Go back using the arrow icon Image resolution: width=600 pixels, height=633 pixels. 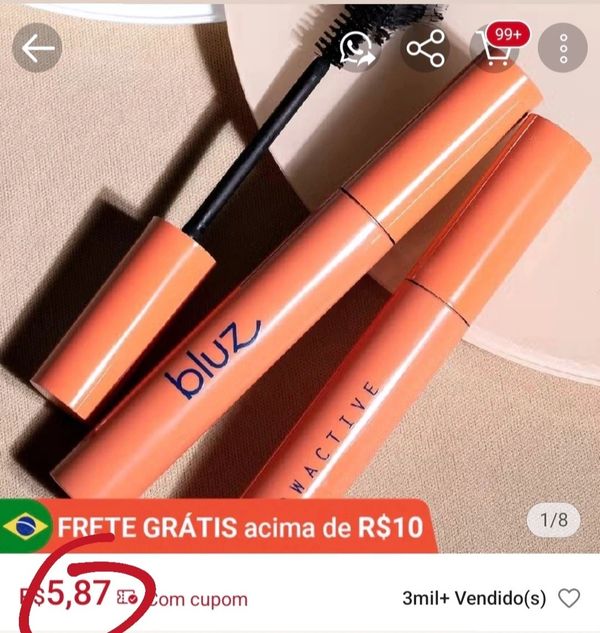coord(37,48)
